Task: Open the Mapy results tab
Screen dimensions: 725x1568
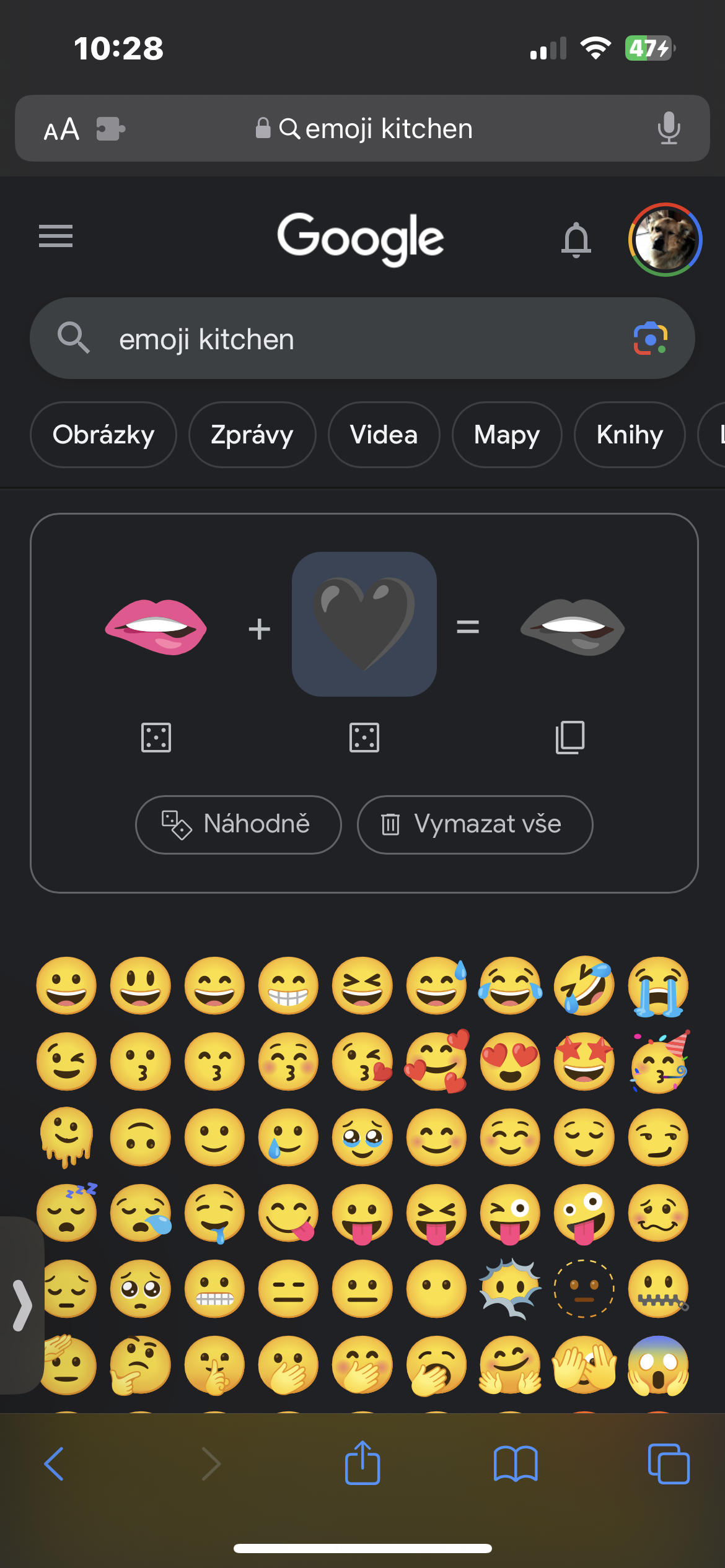Action: pos(507,435)
